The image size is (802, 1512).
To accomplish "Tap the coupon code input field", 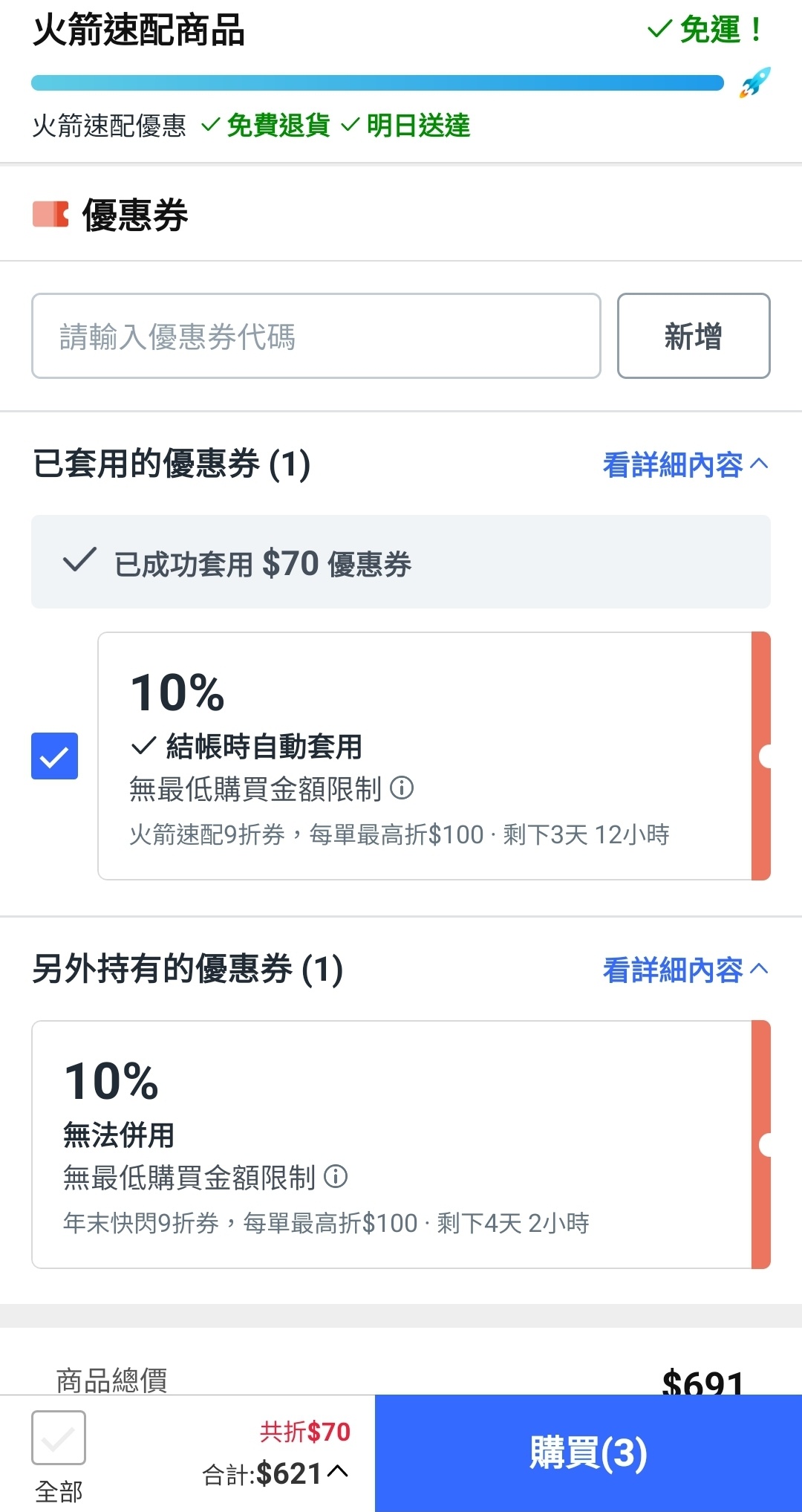I will (316, 336).
